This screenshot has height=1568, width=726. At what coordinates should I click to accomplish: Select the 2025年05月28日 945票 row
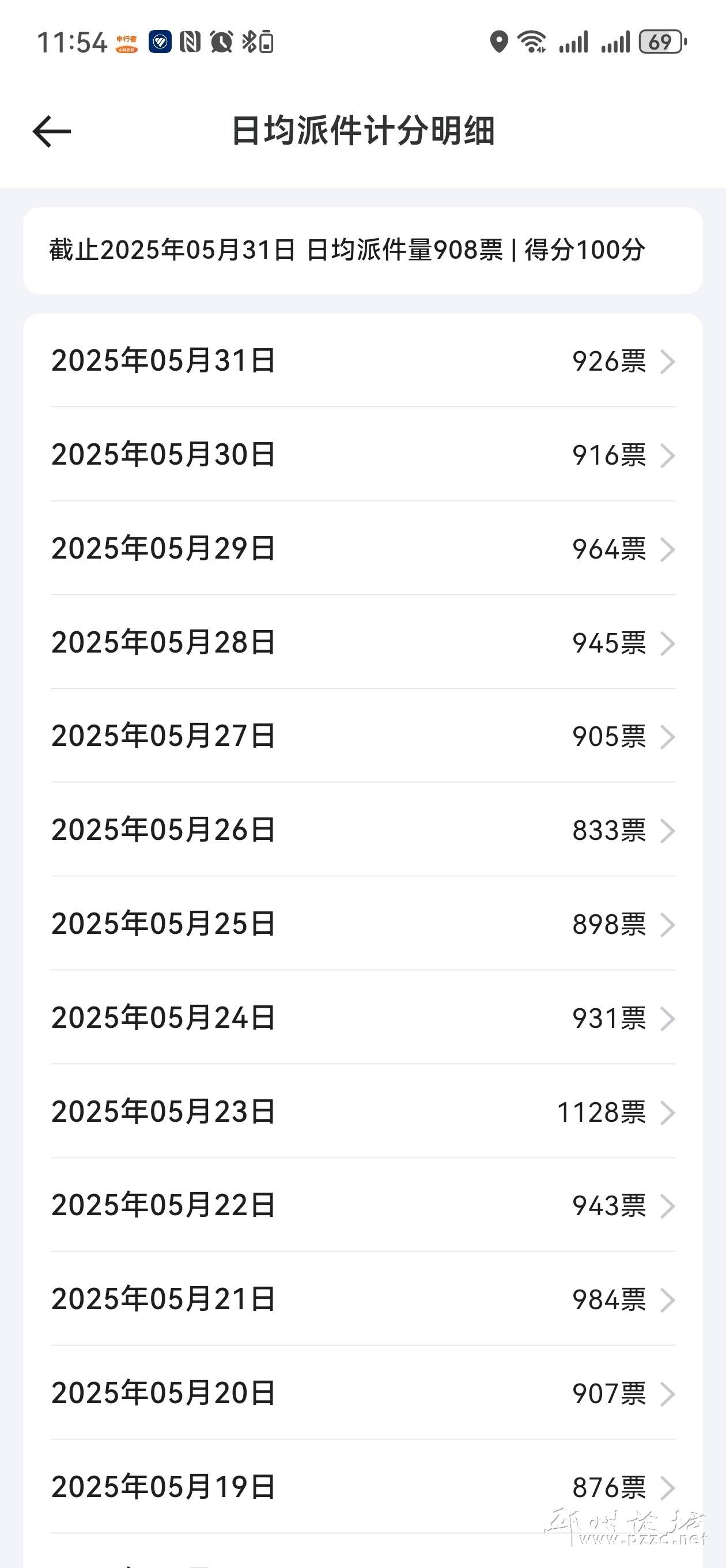[x=362, y=642]
